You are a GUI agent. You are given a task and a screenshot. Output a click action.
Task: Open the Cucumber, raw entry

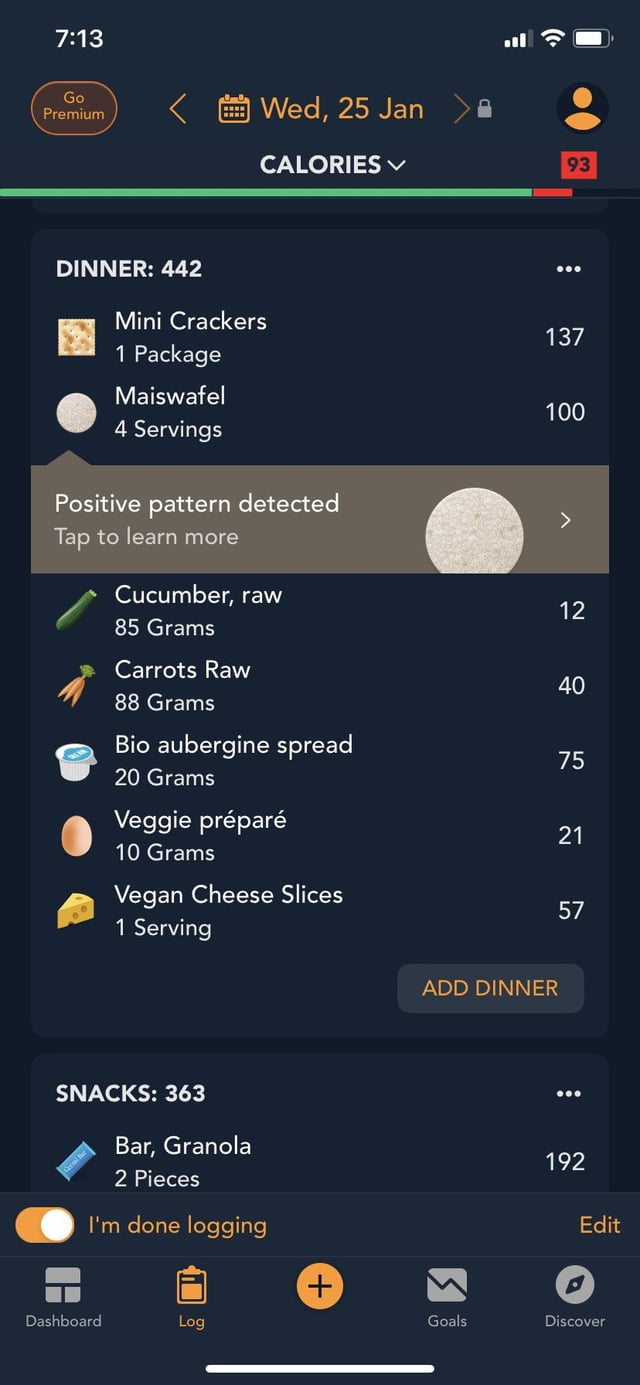pyautogui.click(x=320, y=611)
